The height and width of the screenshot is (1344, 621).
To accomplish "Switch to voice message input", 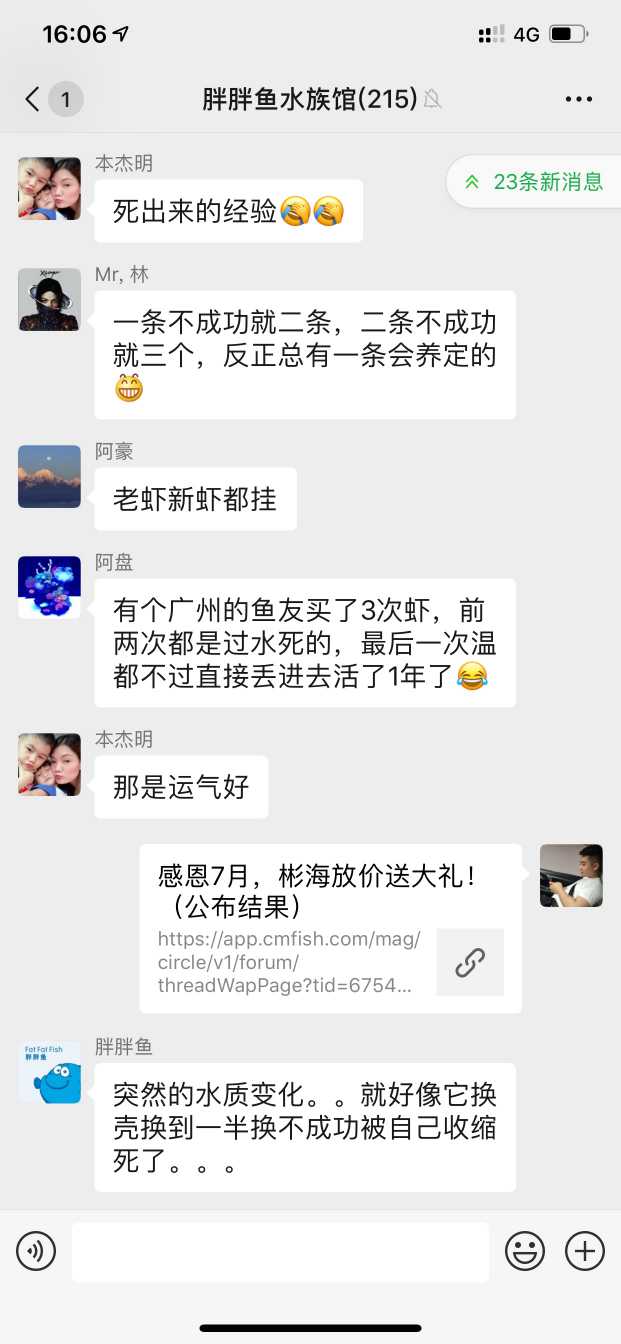I will click(36, 1251).
